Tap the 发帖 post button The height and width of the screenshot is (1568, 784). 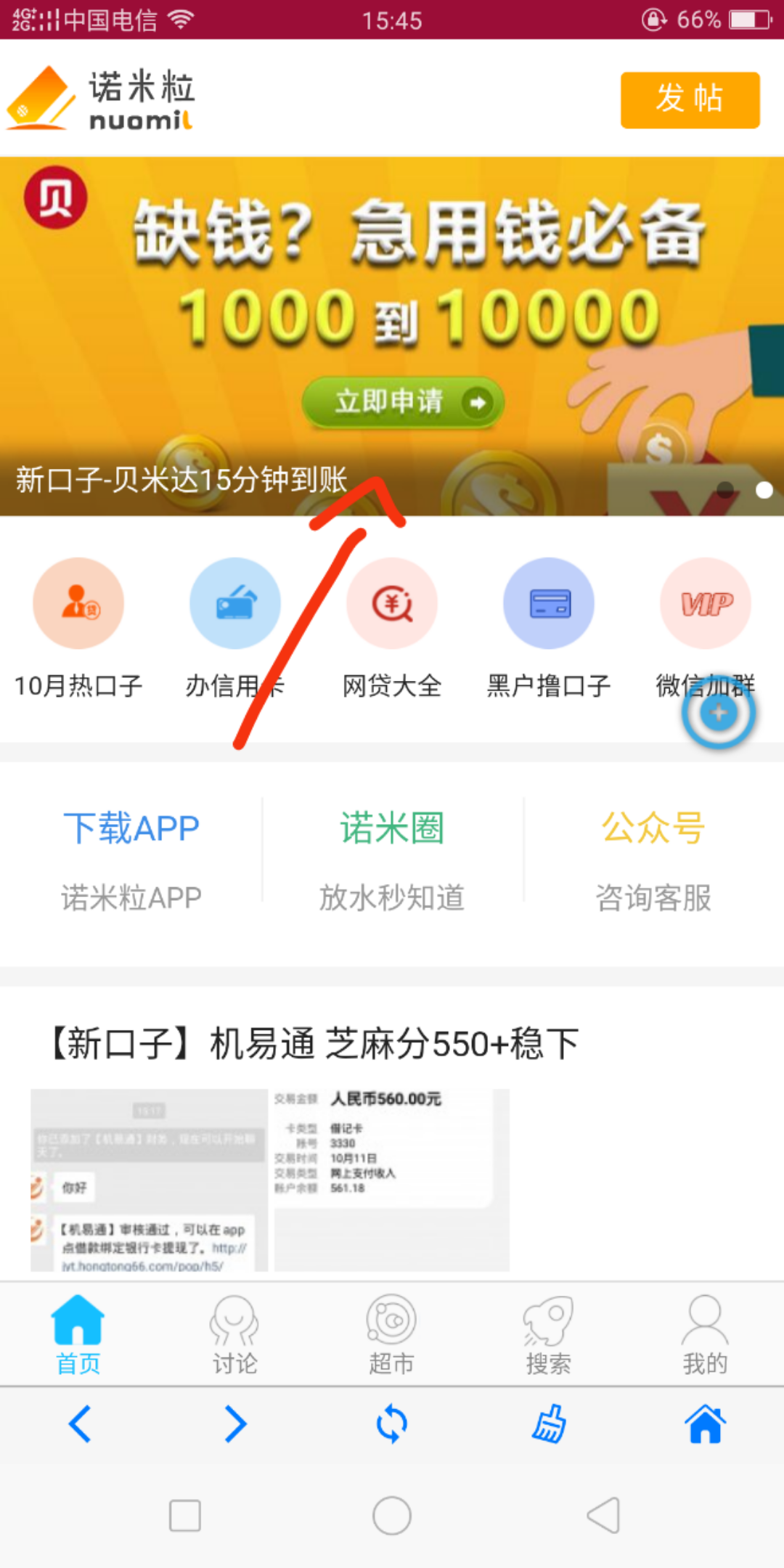pyautogui.click(x=690, y=100)
